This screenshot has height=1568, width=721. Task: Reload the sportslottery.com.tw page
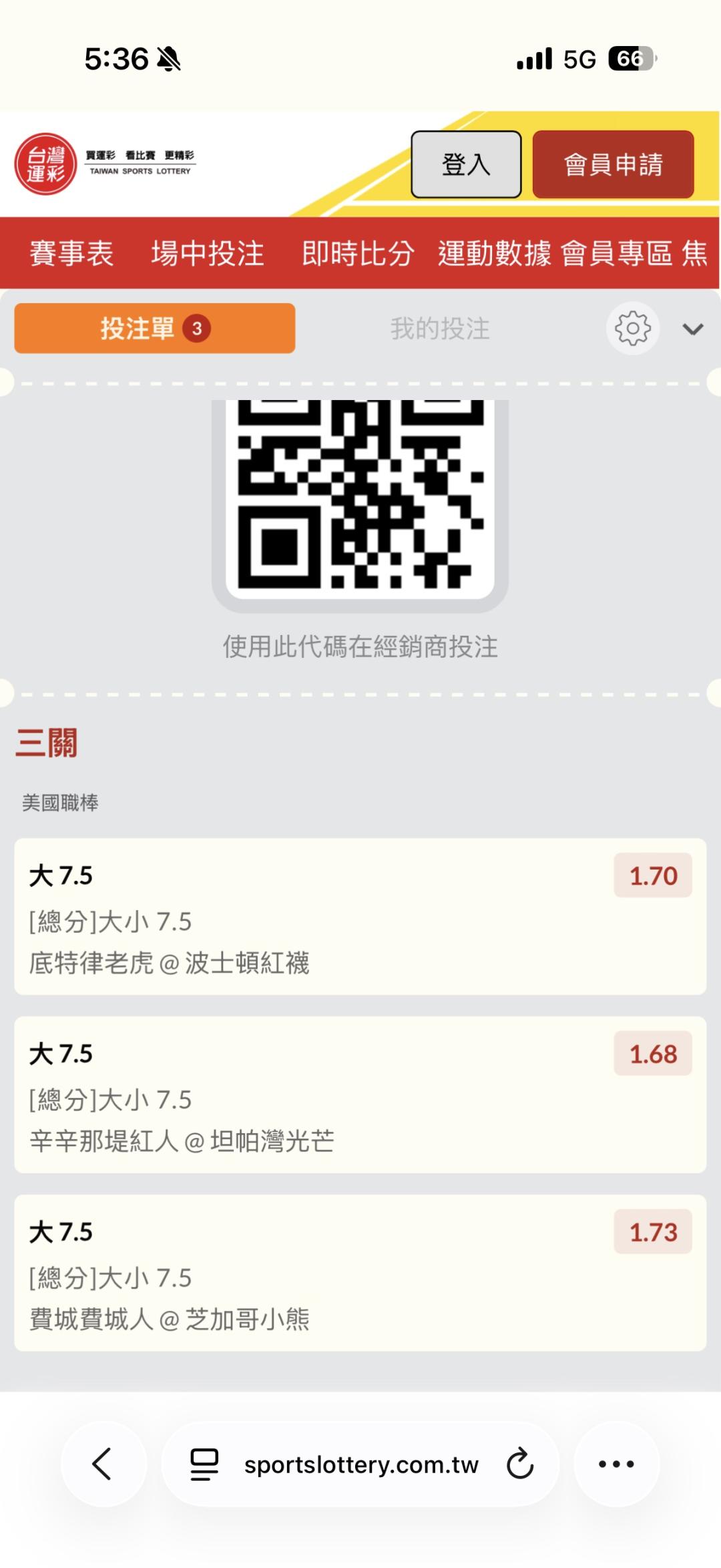point(519,1464)
